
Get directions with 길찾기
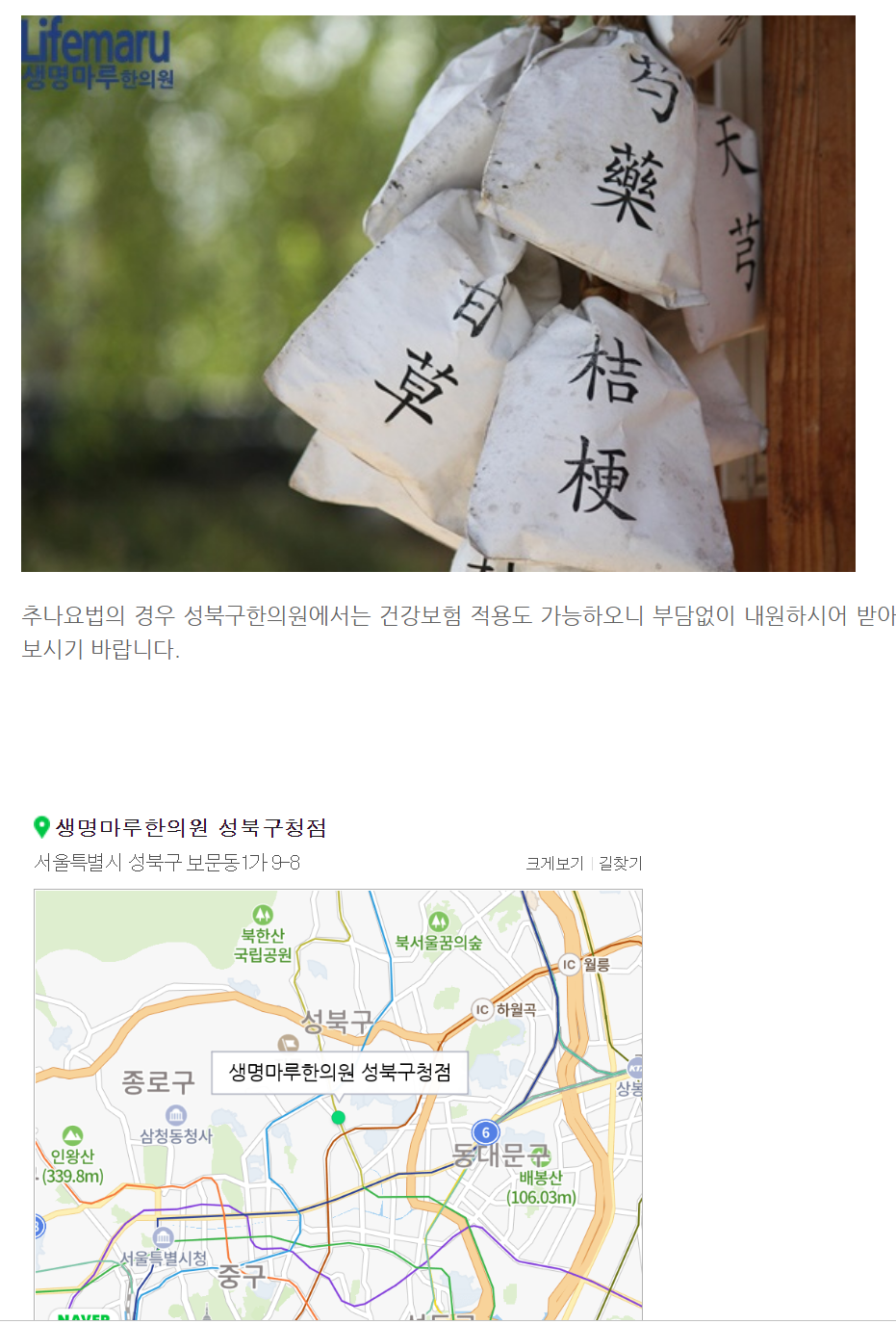pos(620,864)
